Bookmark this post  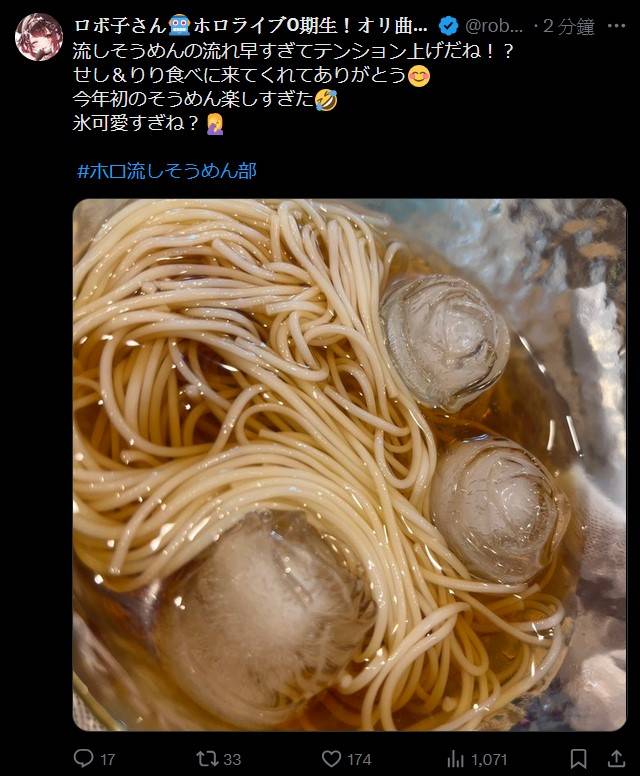pos(578,759)
